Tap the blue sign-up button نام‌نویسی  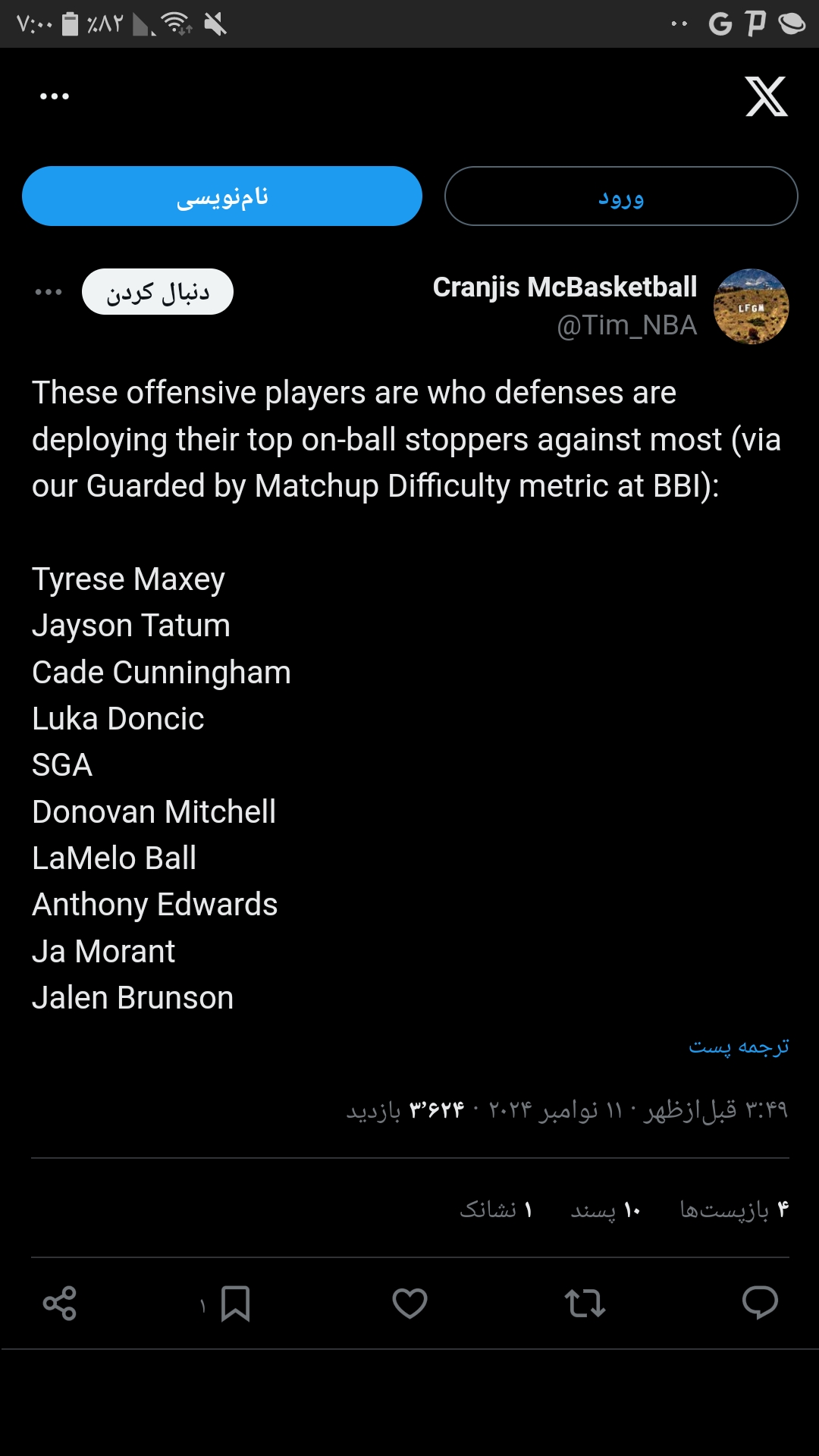[x=222, y=196]
